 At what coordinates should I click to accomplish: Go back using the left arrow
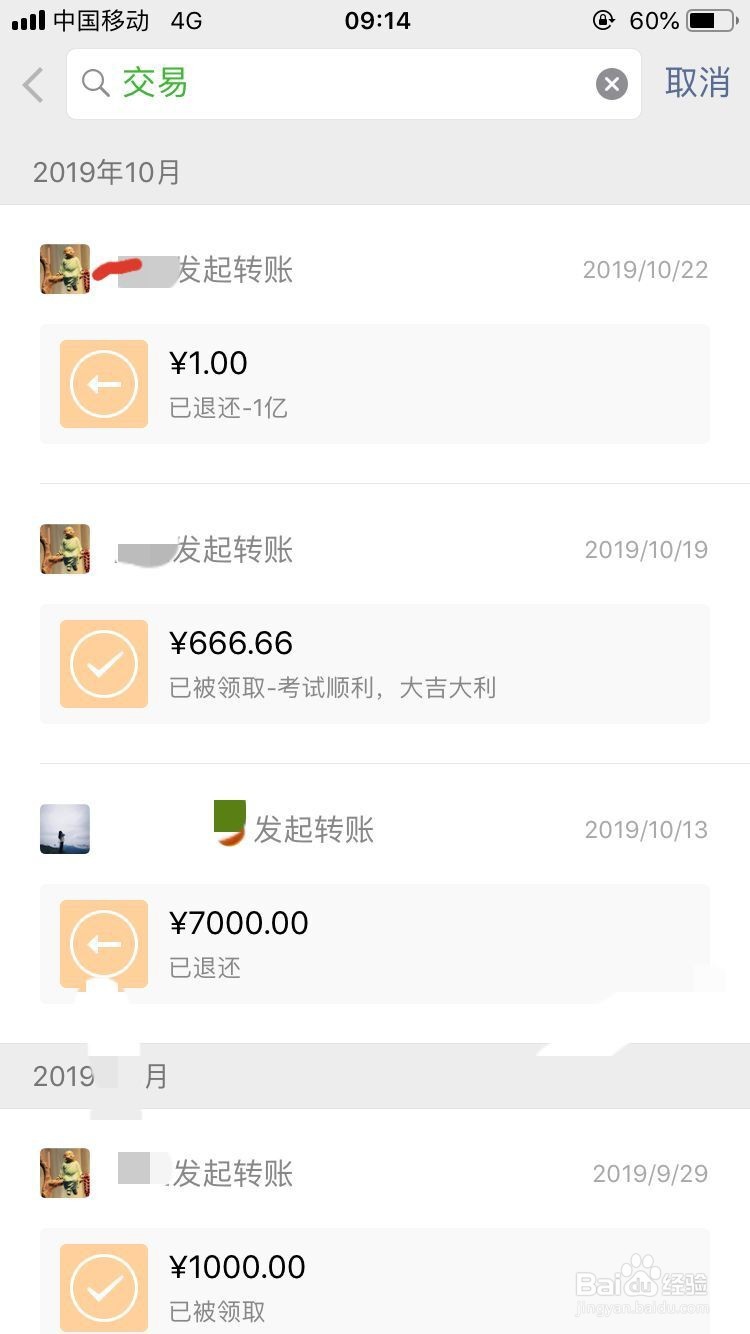coord(34,85)
